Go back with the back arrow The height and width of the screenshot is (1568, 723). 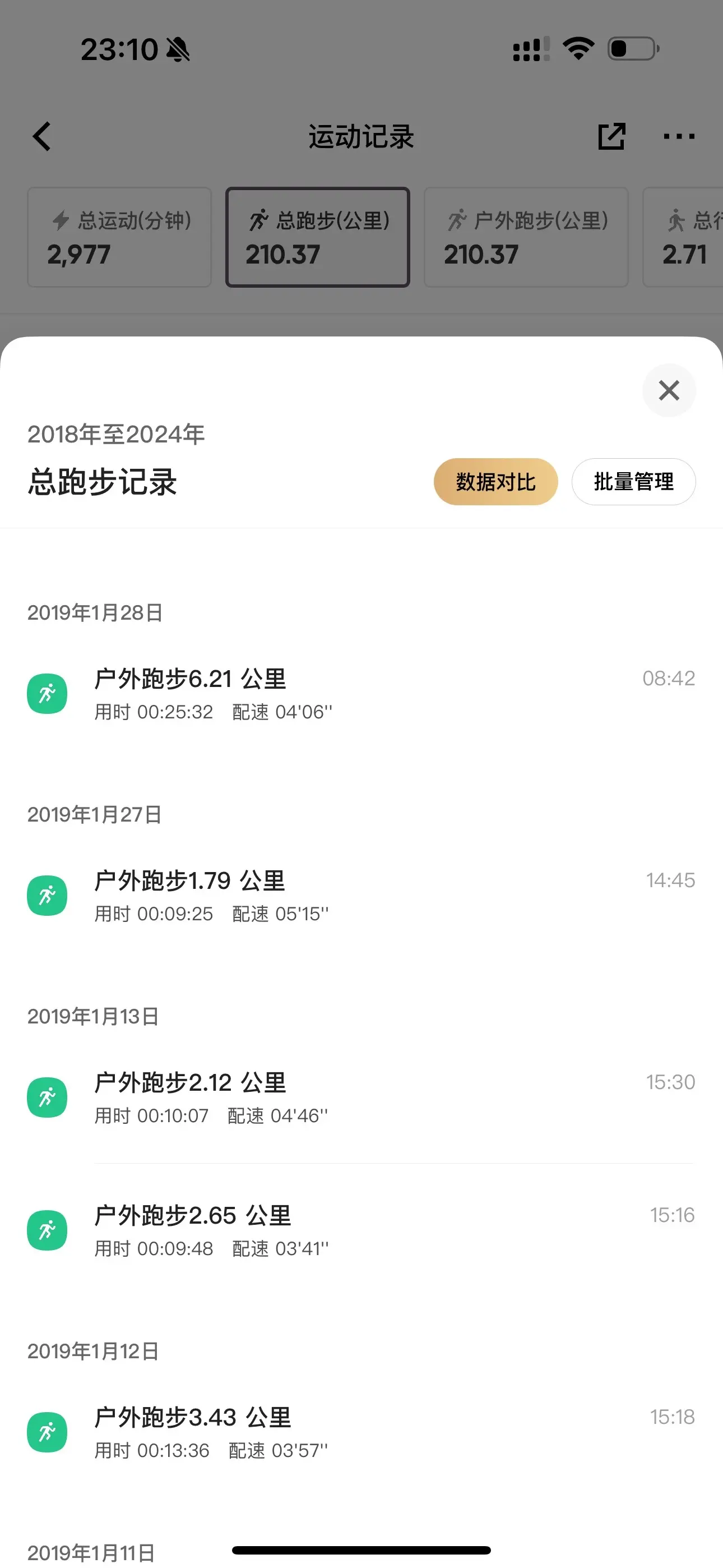click(42, 136)
